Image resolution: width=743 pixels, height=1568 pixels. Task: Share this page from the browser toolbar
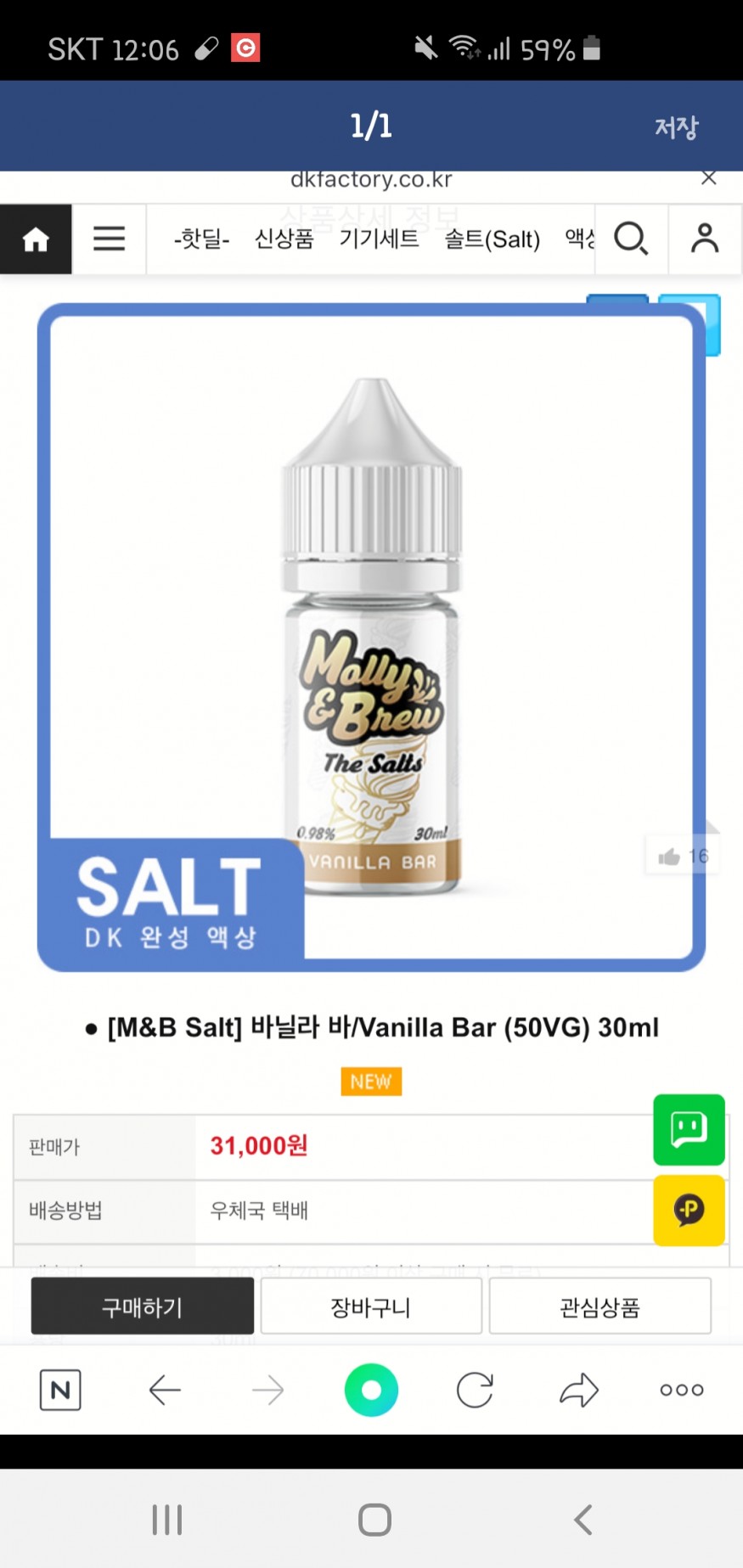[x=579, y=1390]
